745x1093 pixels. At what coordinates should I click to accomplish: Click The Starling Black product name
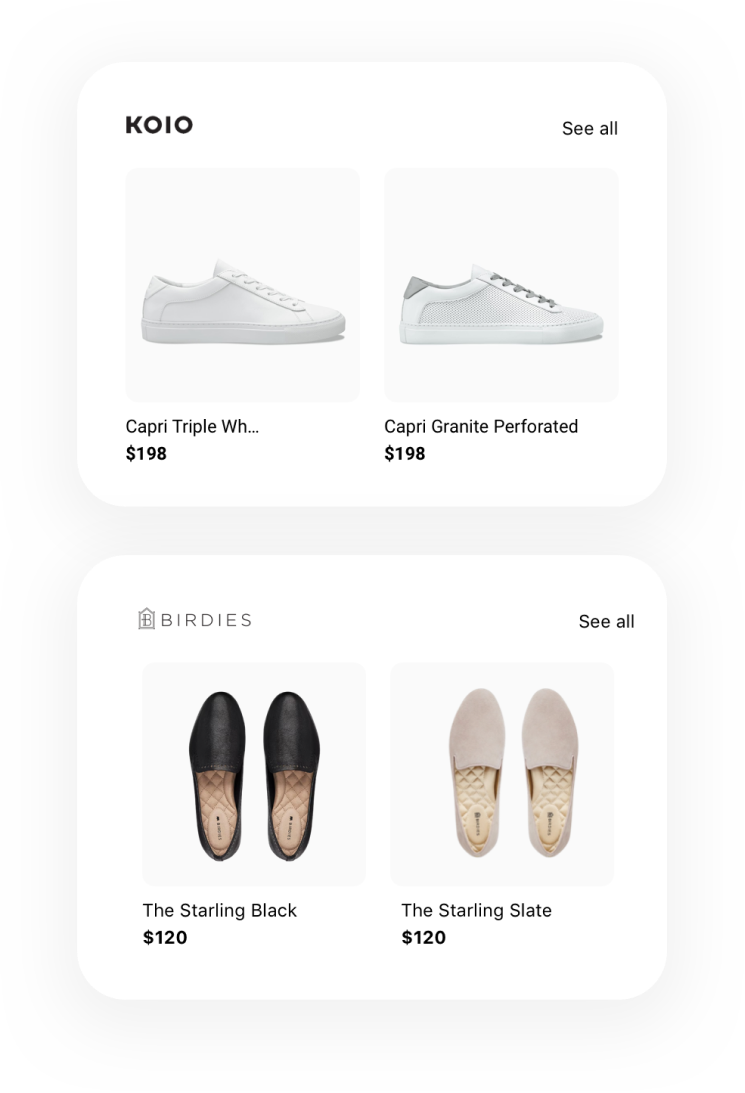coord(220,910)
